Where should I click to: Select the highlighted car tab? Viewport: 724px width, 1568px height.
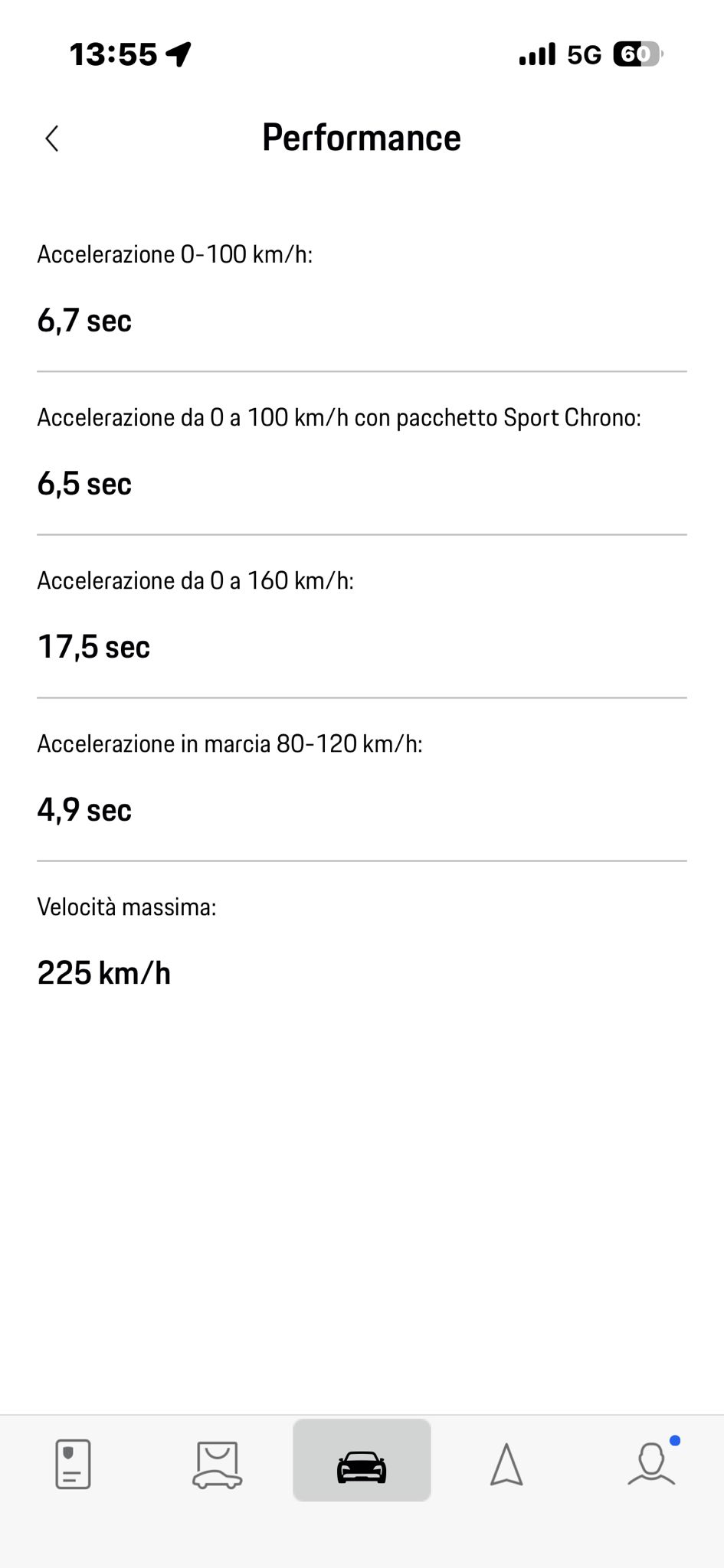pos(362,1460)
